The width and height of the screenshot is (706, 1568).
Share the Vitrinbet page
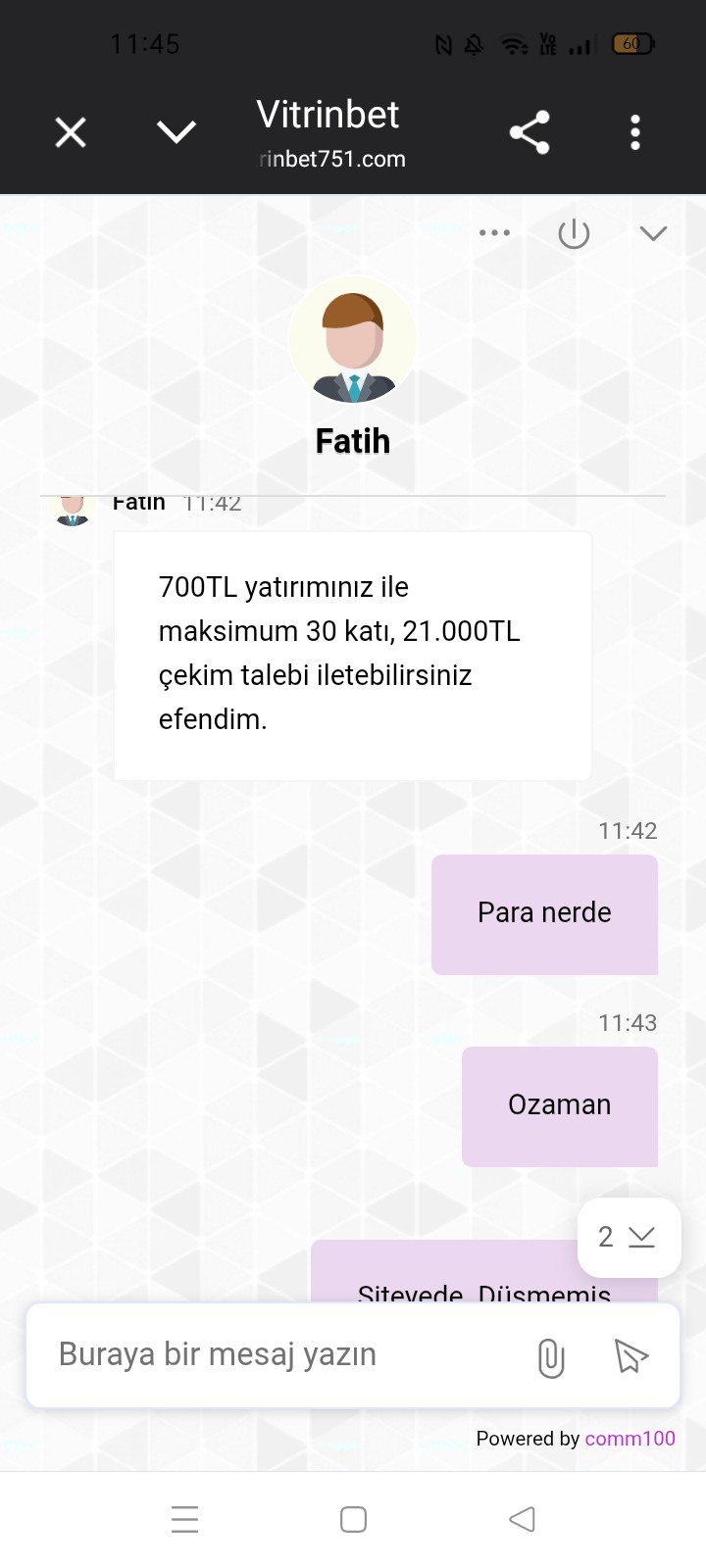coord(529,132)
